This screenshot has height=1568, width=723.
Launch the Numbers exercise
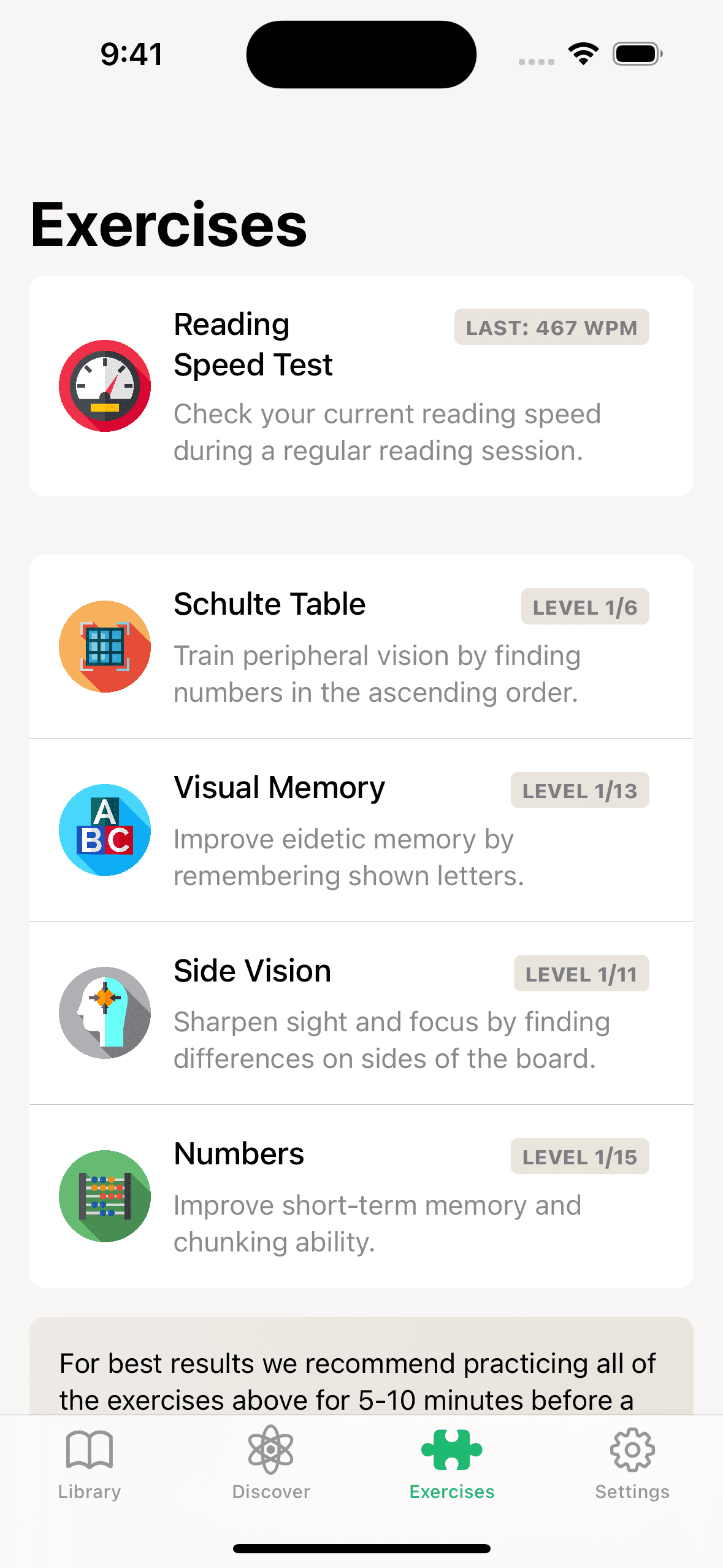361,1196
